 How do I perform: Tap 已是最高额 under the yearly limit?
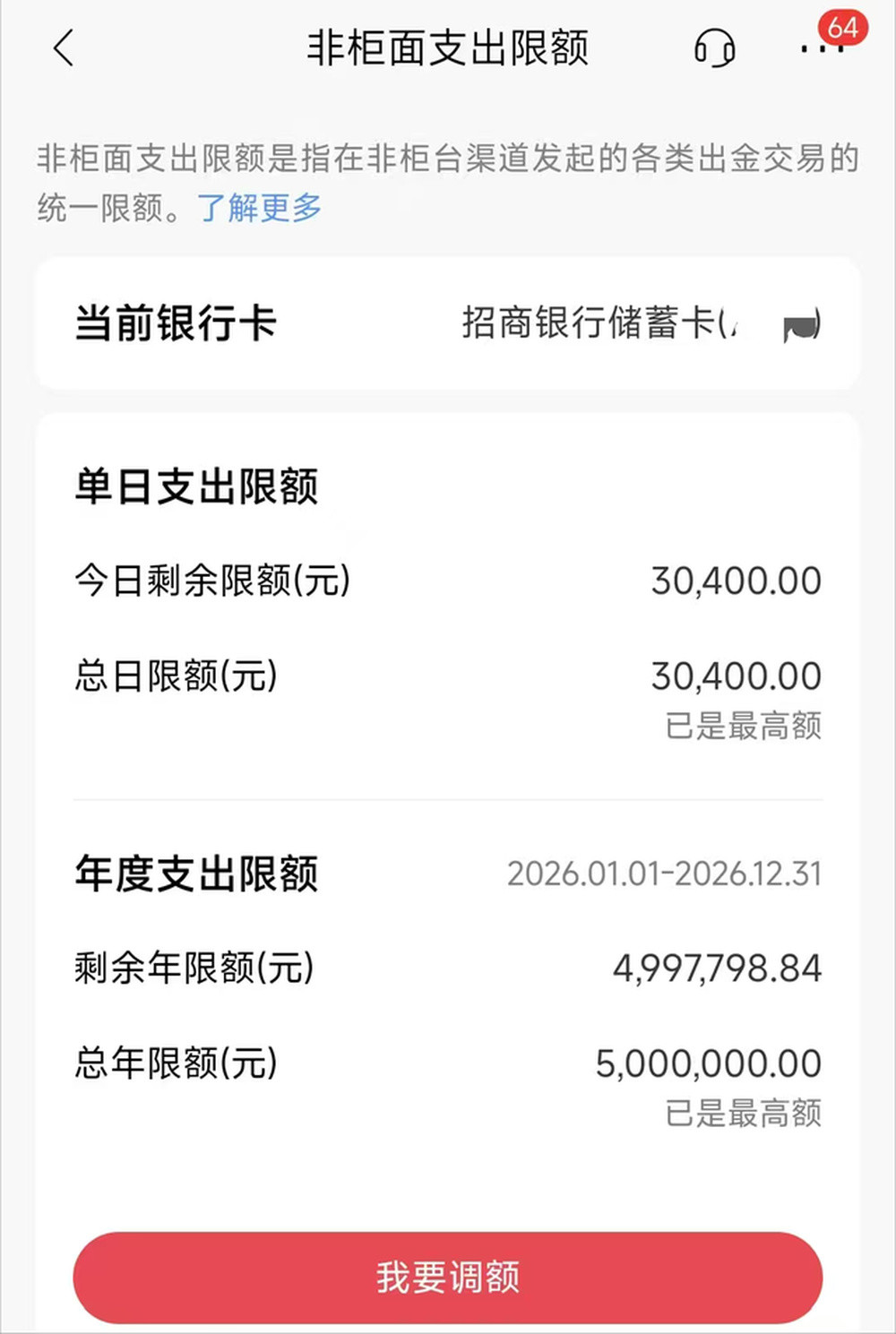click(742, 1115)
